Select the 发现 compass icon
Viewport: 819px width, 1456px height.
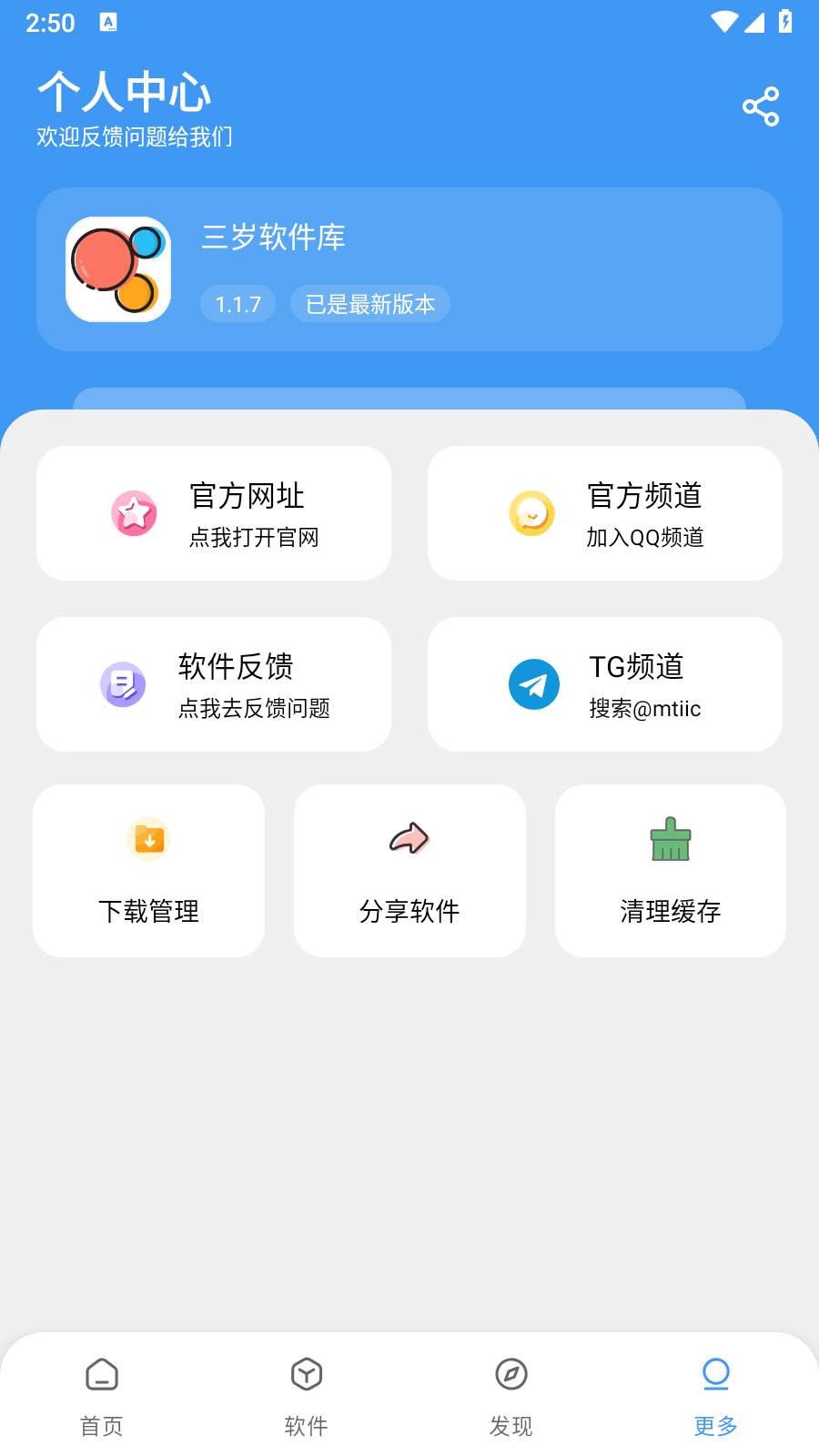coord(511,1374)
